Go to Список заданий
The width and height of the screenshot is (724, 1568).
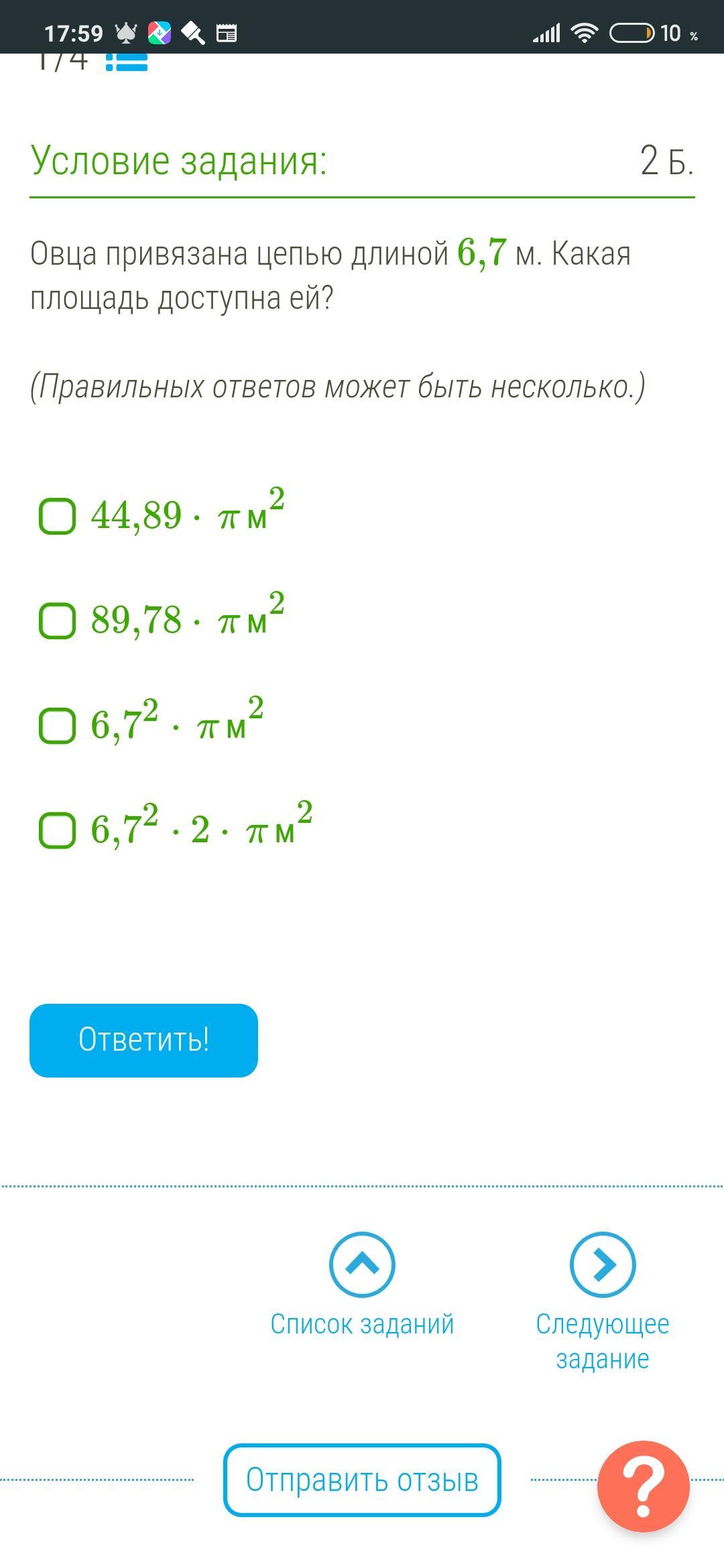click(362, 1265)
